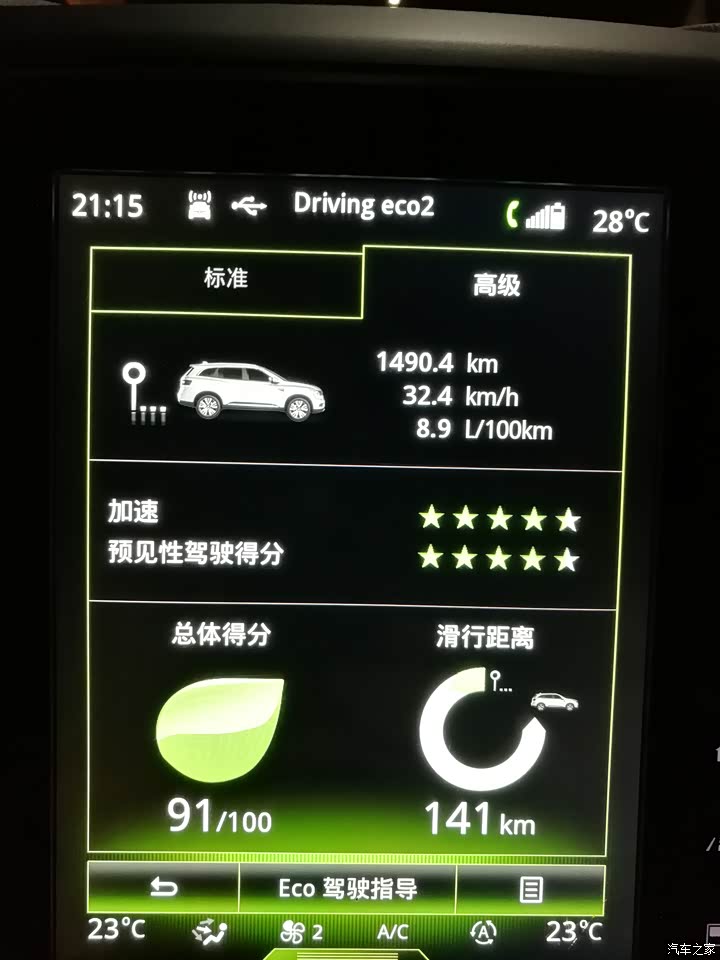Tap the A/C indicator in the climate bar

pyautogui.click(x=392, y=932)
